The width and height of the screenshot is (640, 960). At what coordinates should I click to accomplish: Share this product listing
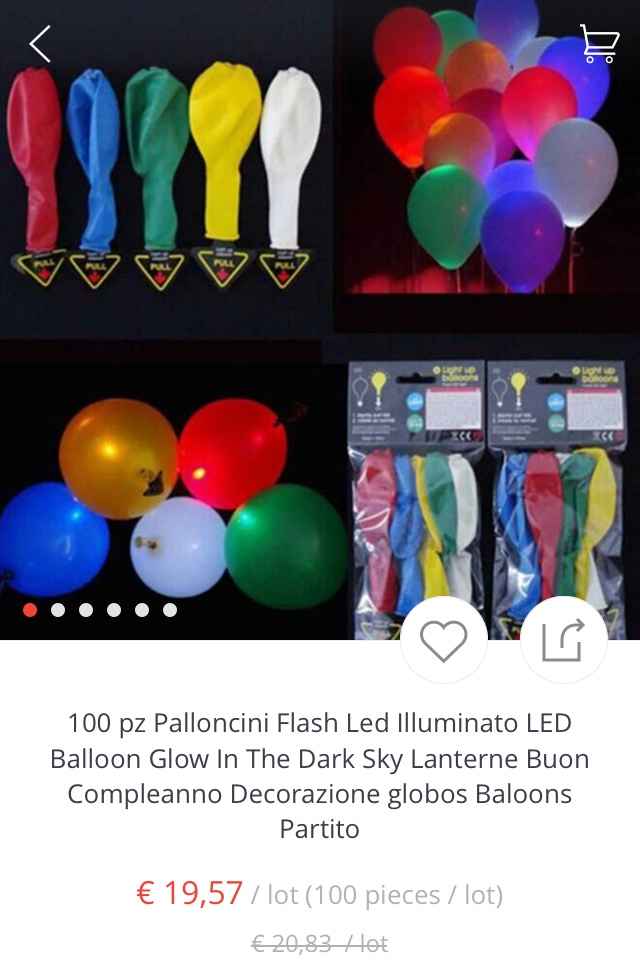click(x=563, y=641)
